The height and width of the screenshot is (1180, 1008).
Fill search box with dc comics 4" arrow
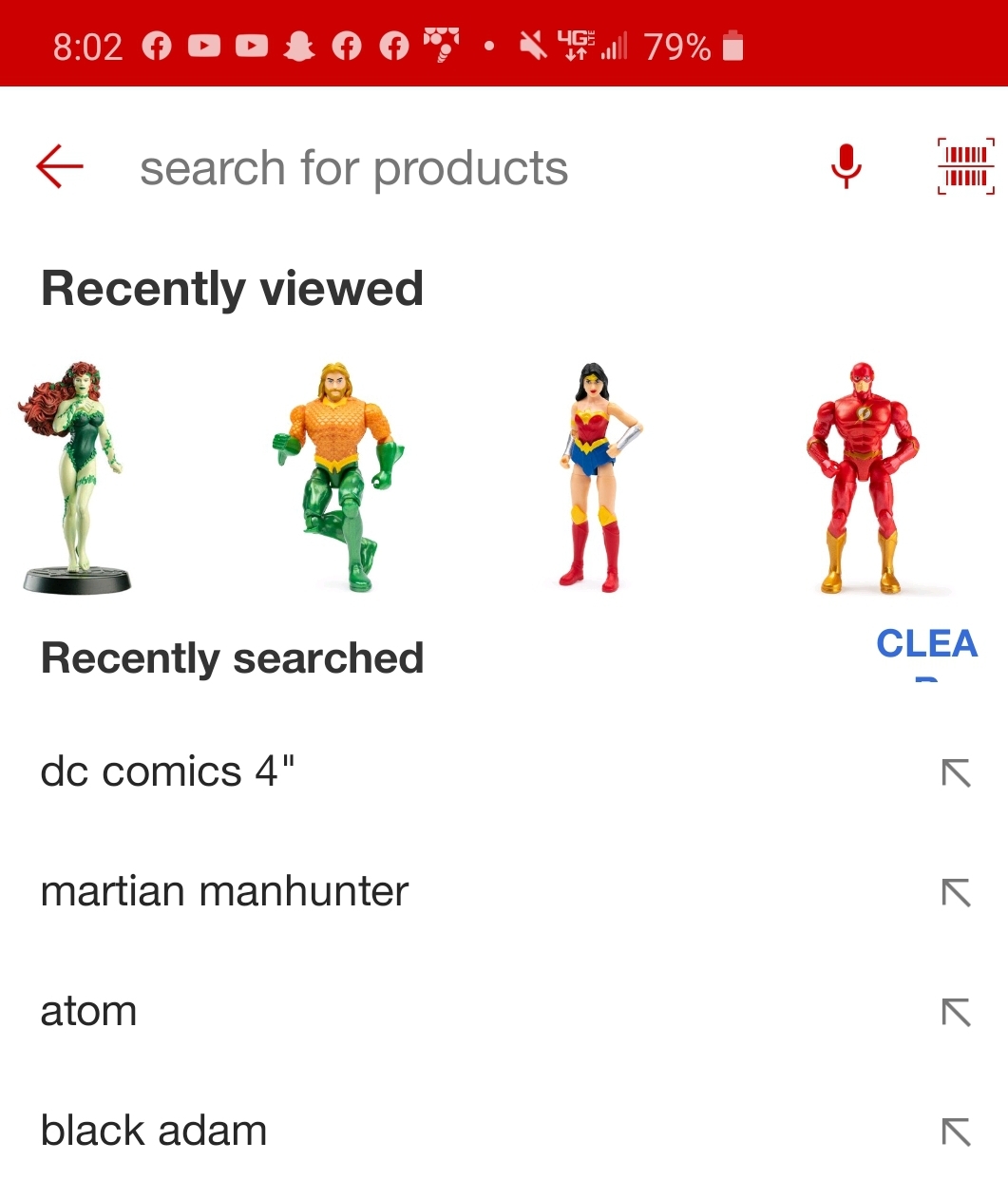(x=956, y=773)
